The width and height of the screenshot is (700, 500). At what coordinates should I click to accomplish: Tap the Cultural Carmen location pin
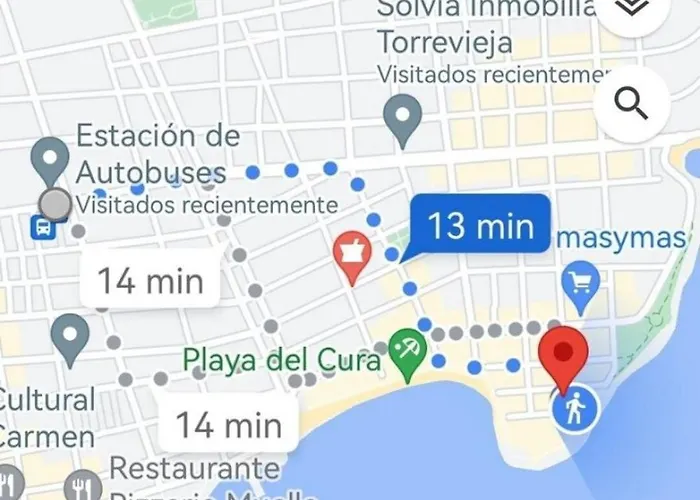pos(70,336)
